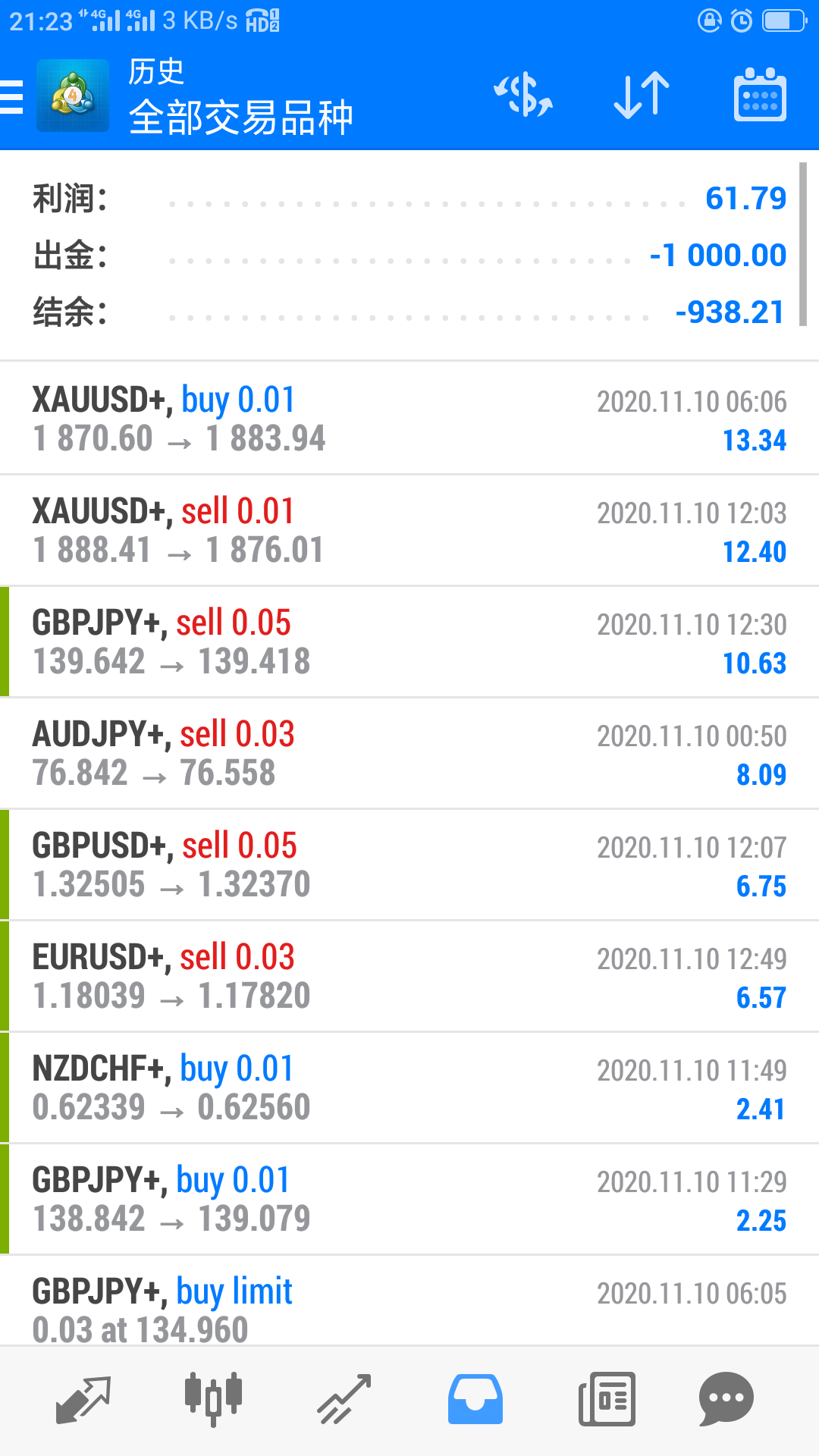Switch to the Quotes tab
This screenshot has width=819, height=1456.
coord(83,1399)
